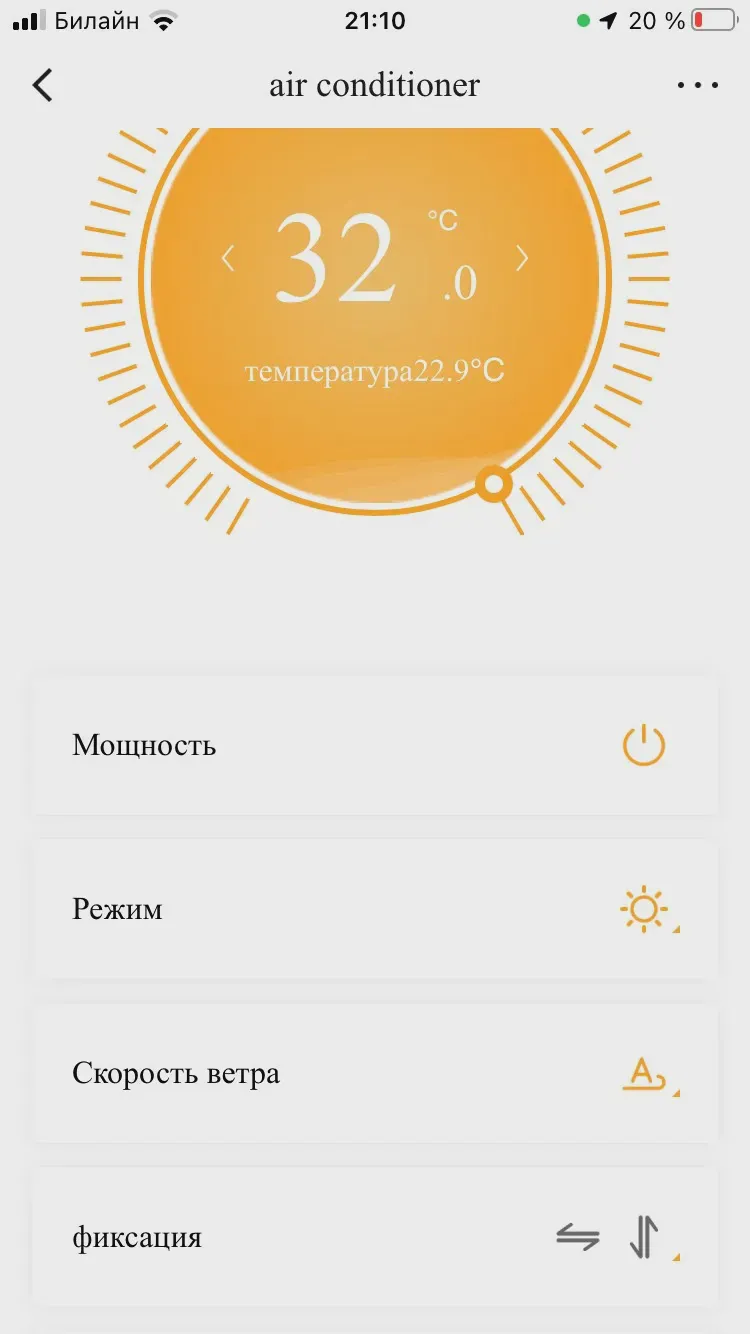Decrease temperature with the left arrow
The image size is (750, 1334).
pos(228,259)
